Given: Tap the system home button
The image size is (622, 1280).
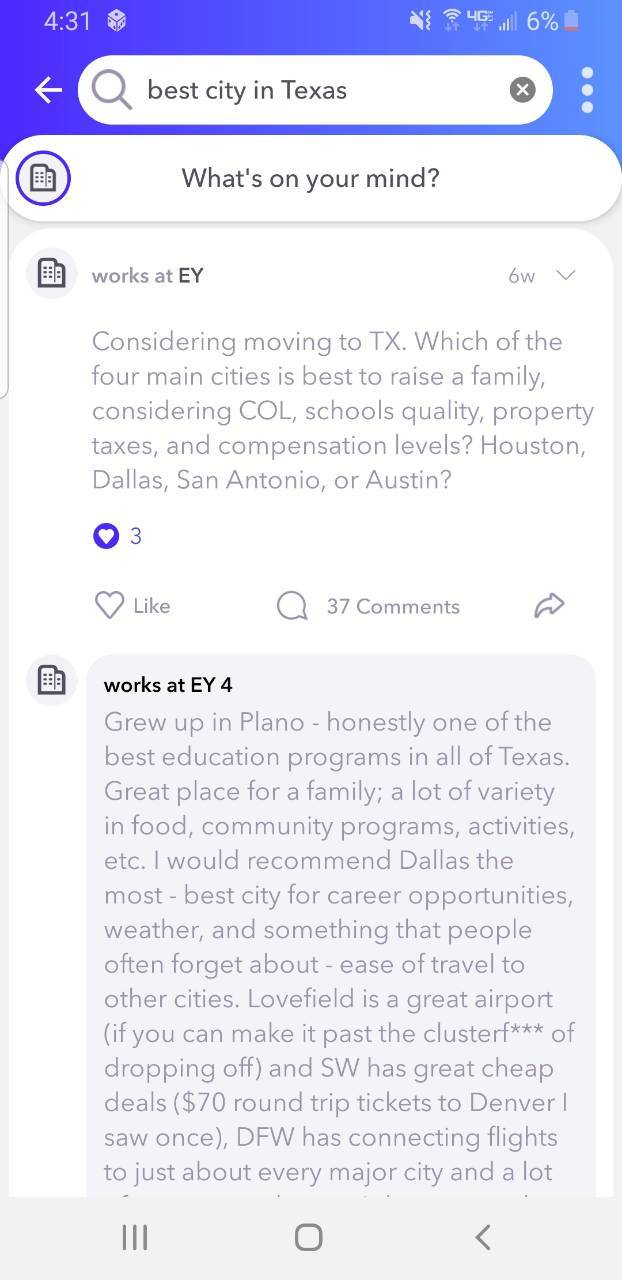Looking at the screenshot, I should coord(309,1237).
